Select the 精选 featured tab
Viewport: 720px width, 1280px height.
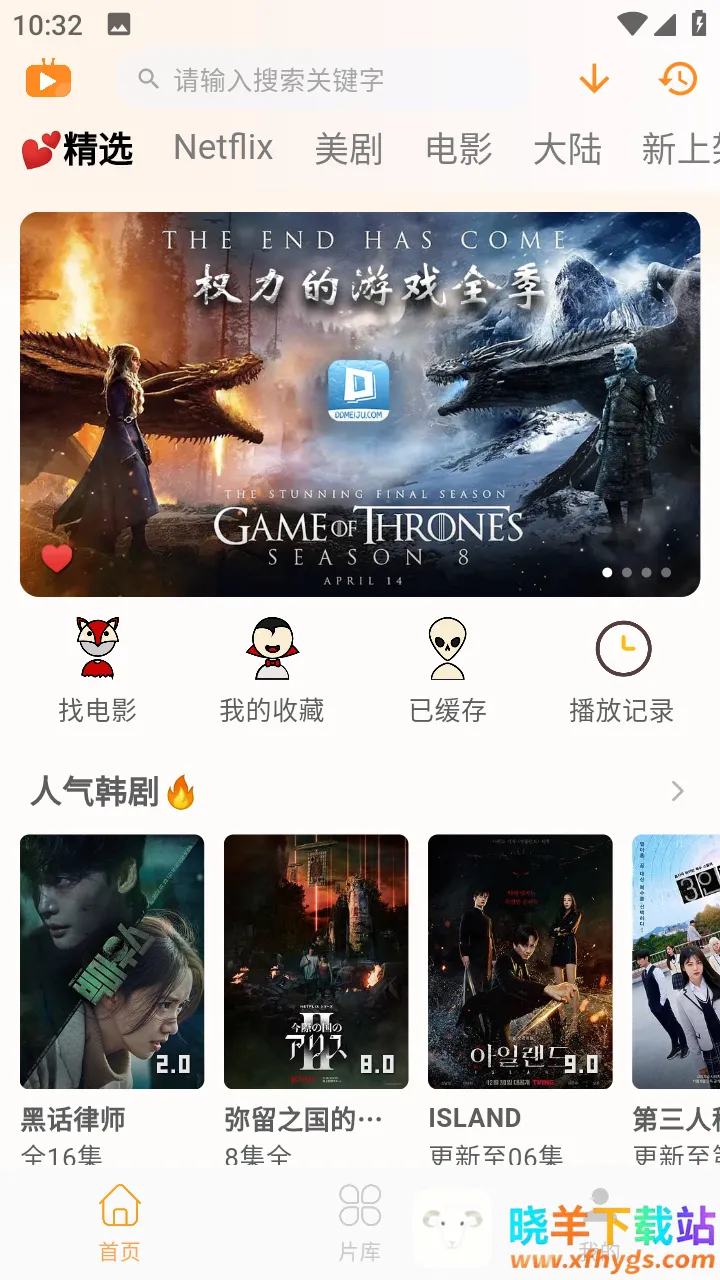click(78, 149)
